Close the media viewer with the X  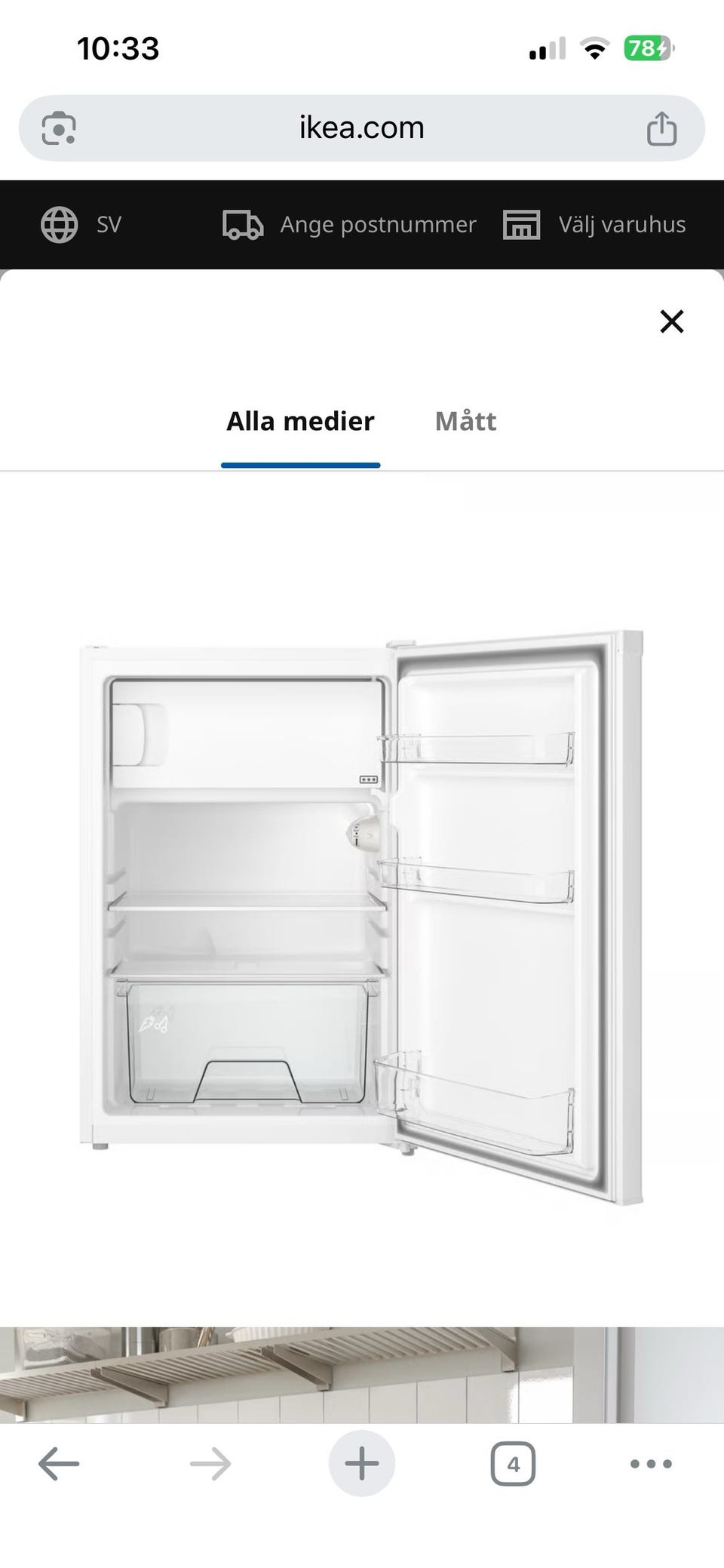coord(671,321)
